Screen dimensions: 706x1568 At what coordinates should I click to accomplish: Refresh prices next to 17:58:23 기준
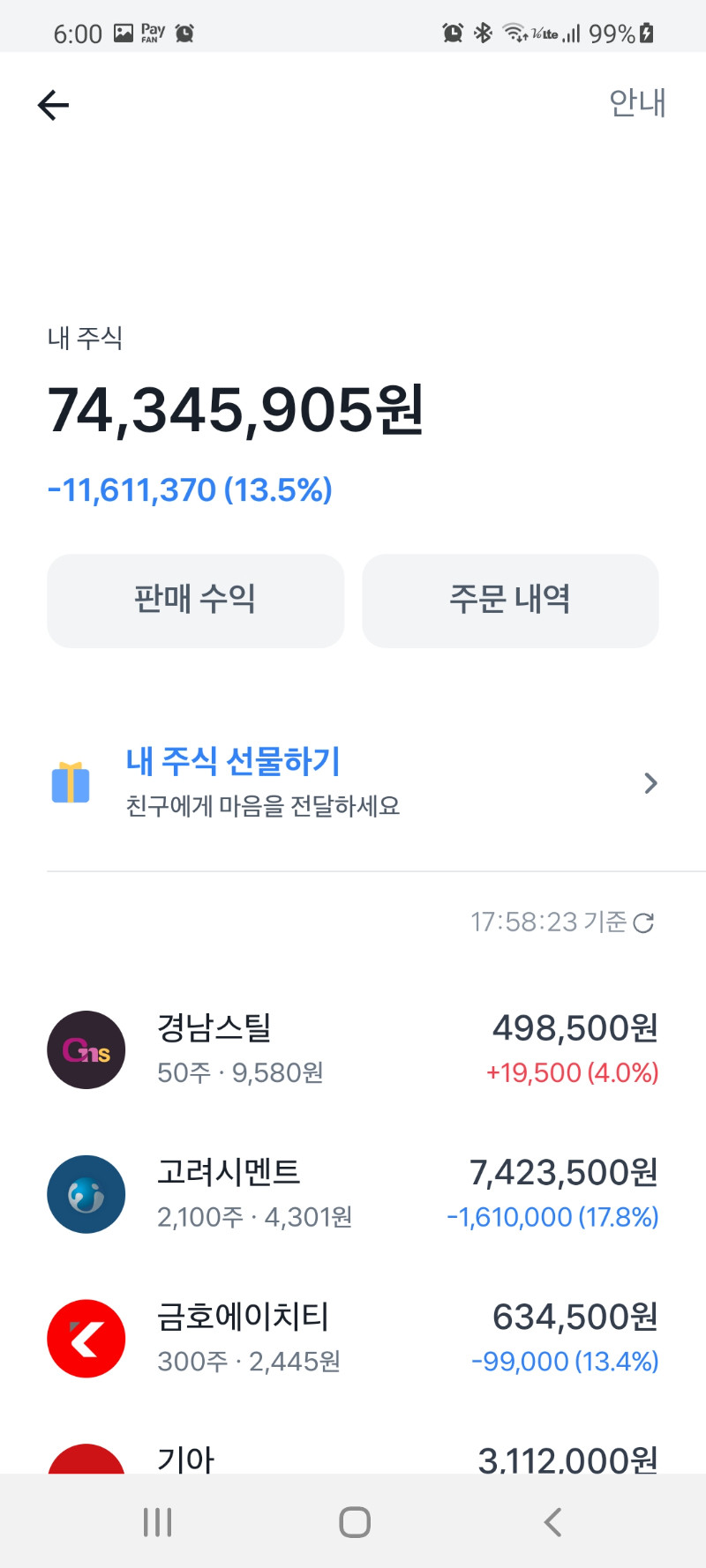point(644,922)
